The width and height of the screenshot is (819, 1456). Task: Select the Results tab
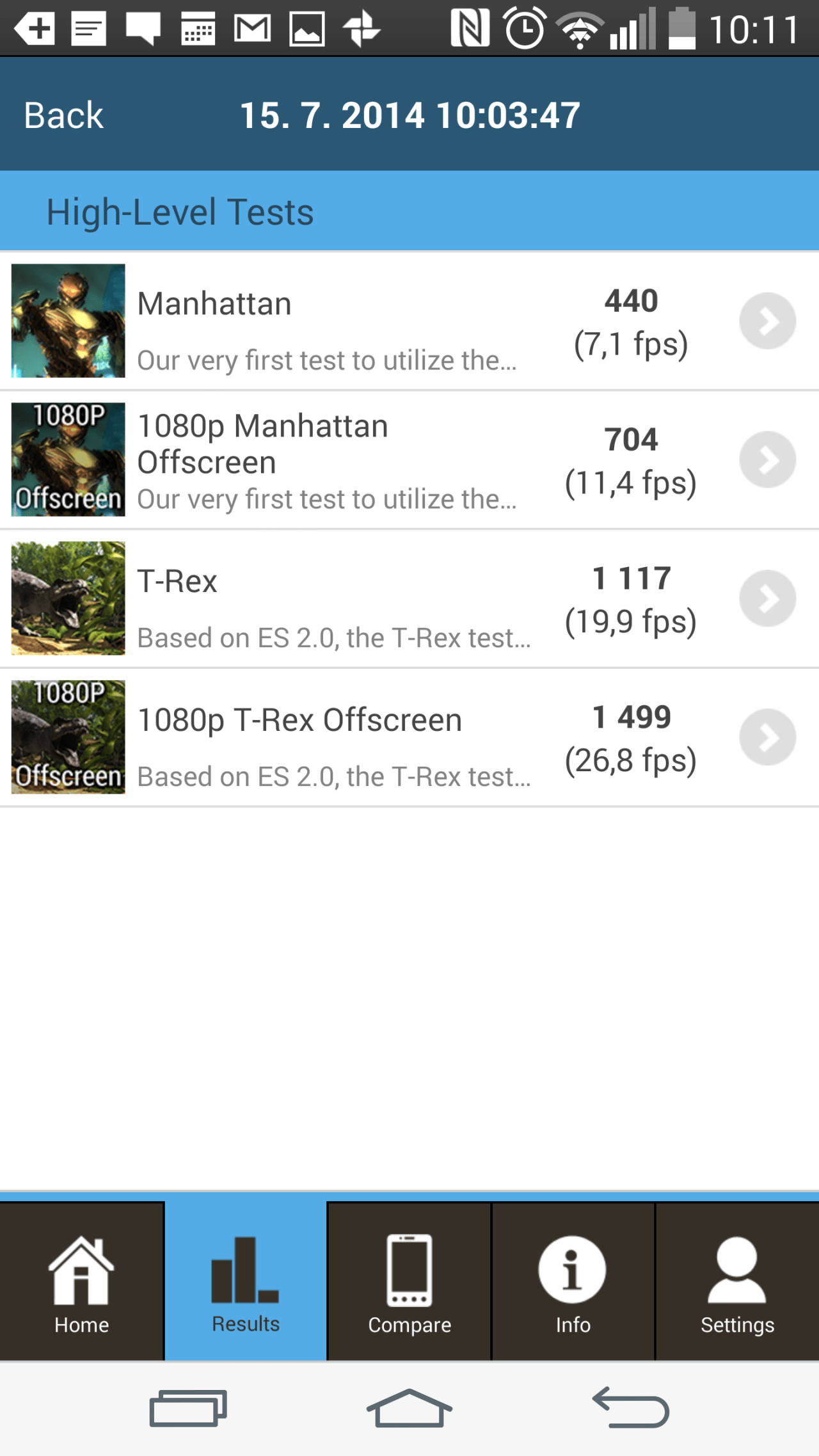246,1281
